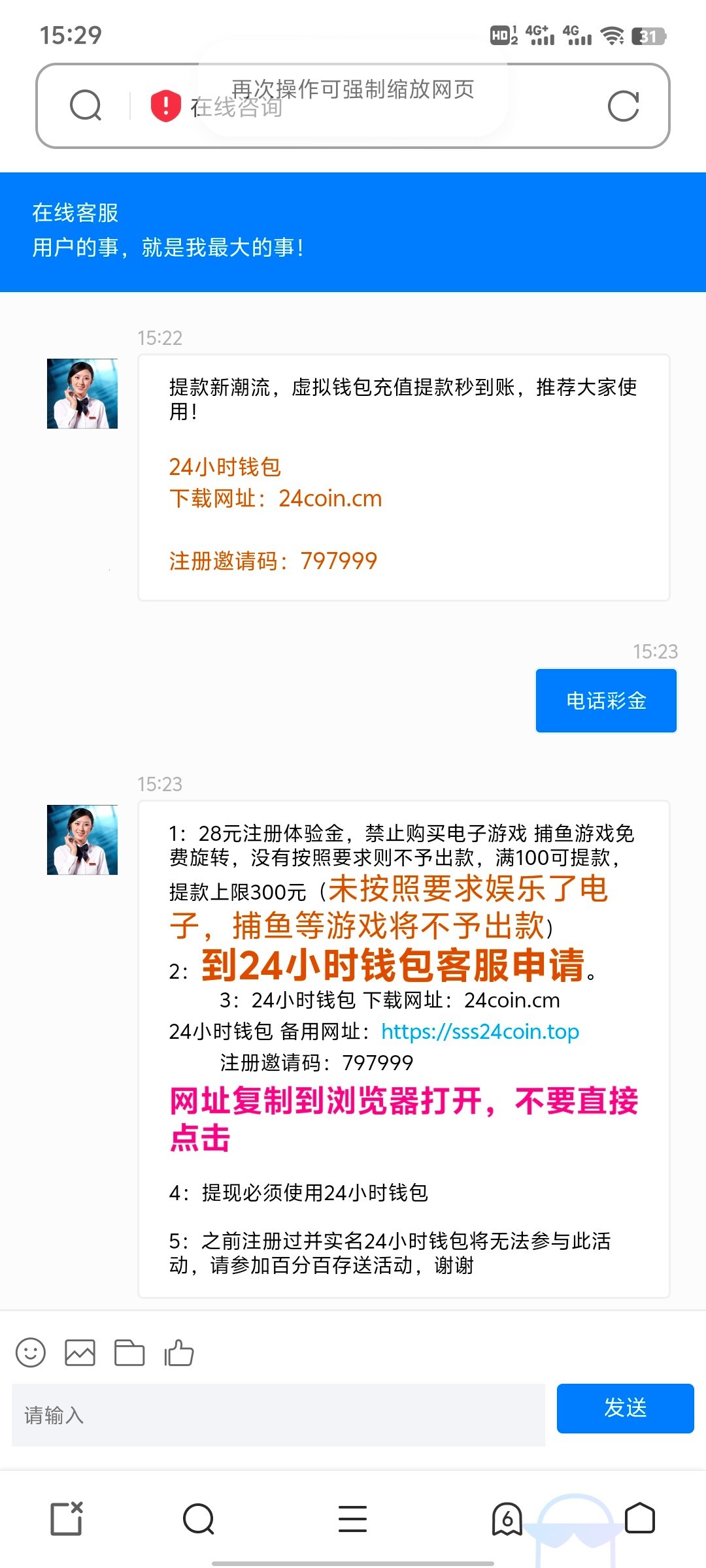Open the sss24coin.top backup link
Screen dimensions: 706x1568
[480, 1032]
